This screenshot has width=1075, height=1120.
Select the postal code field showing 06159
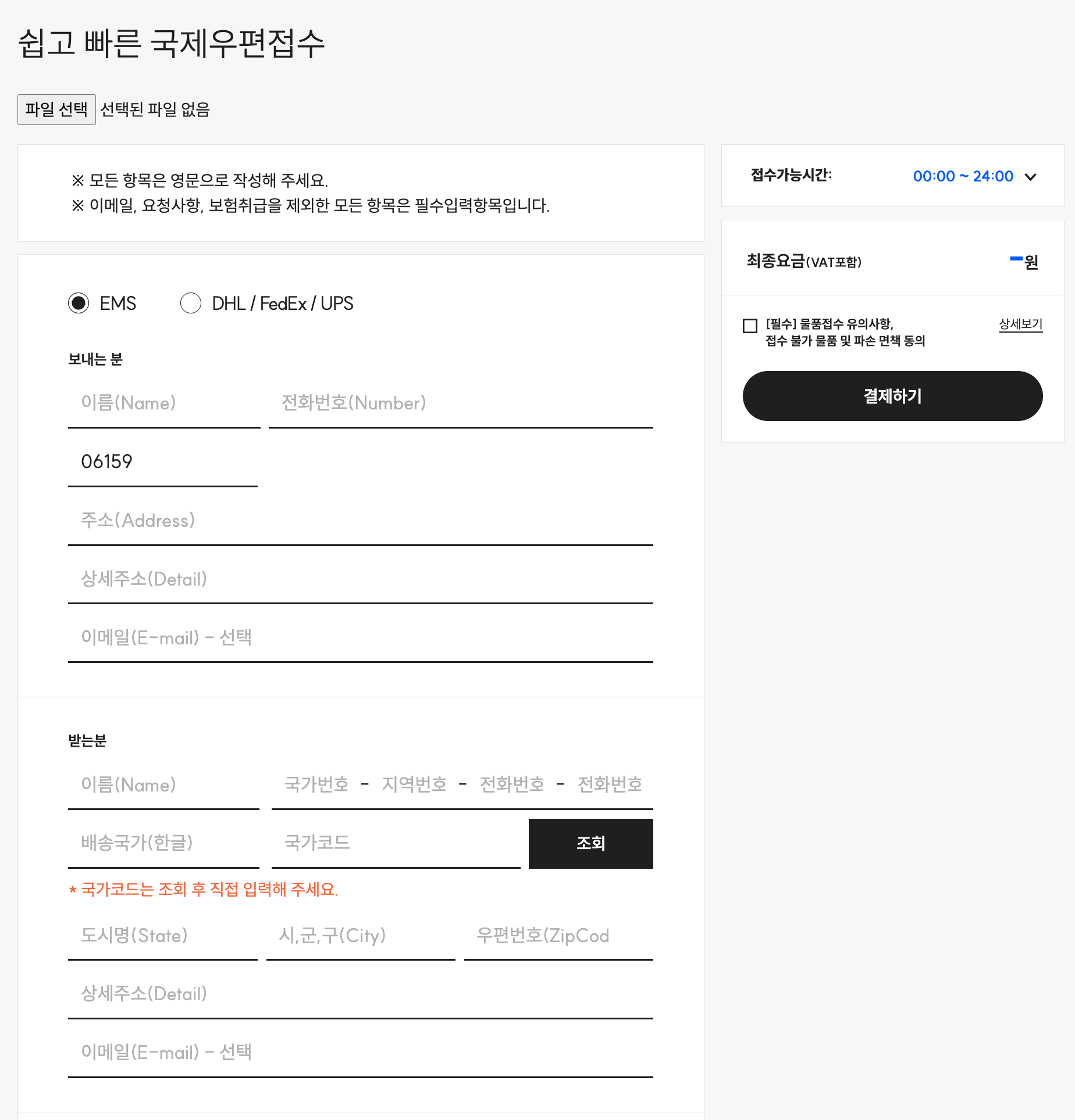click(163, 462)
